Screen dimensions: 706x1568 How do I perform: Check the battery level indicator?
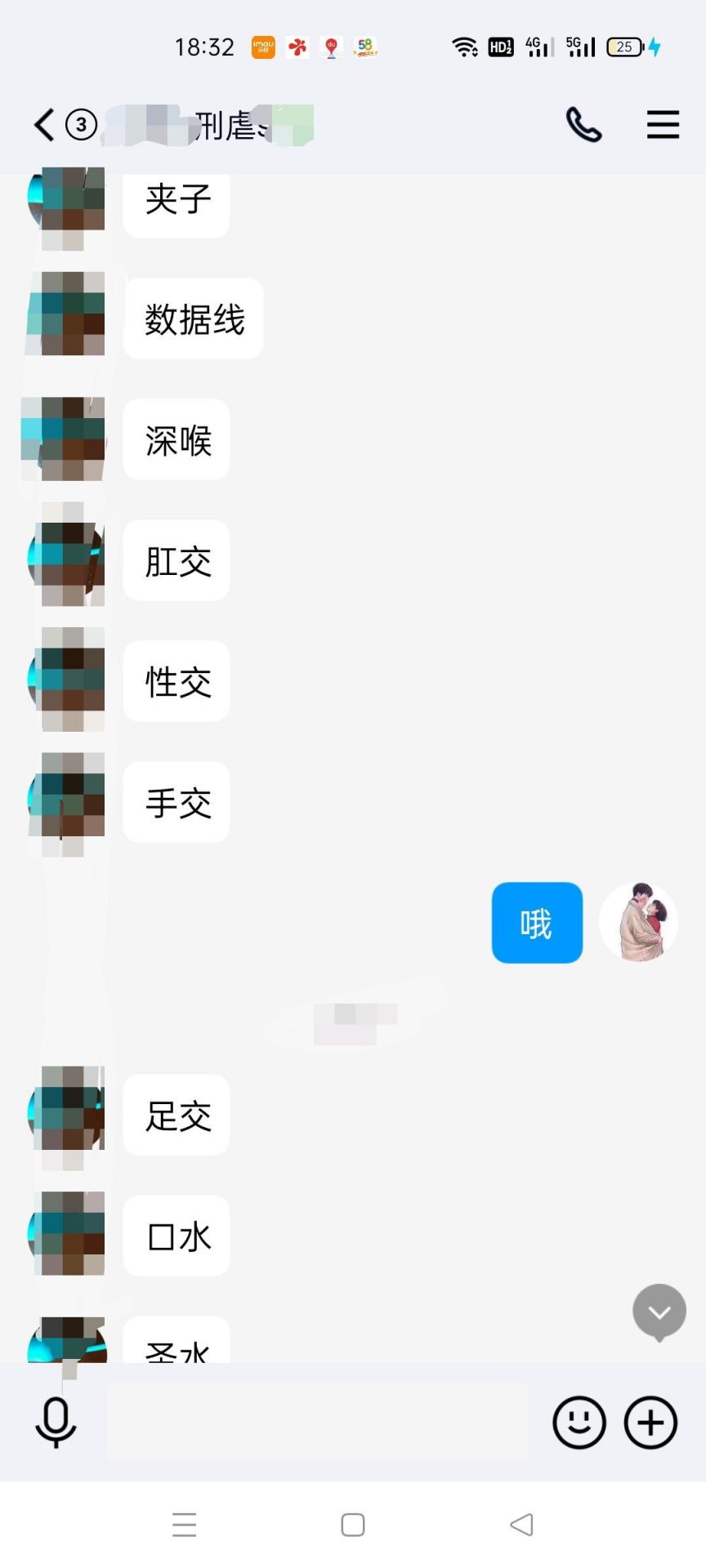[624, 47]
